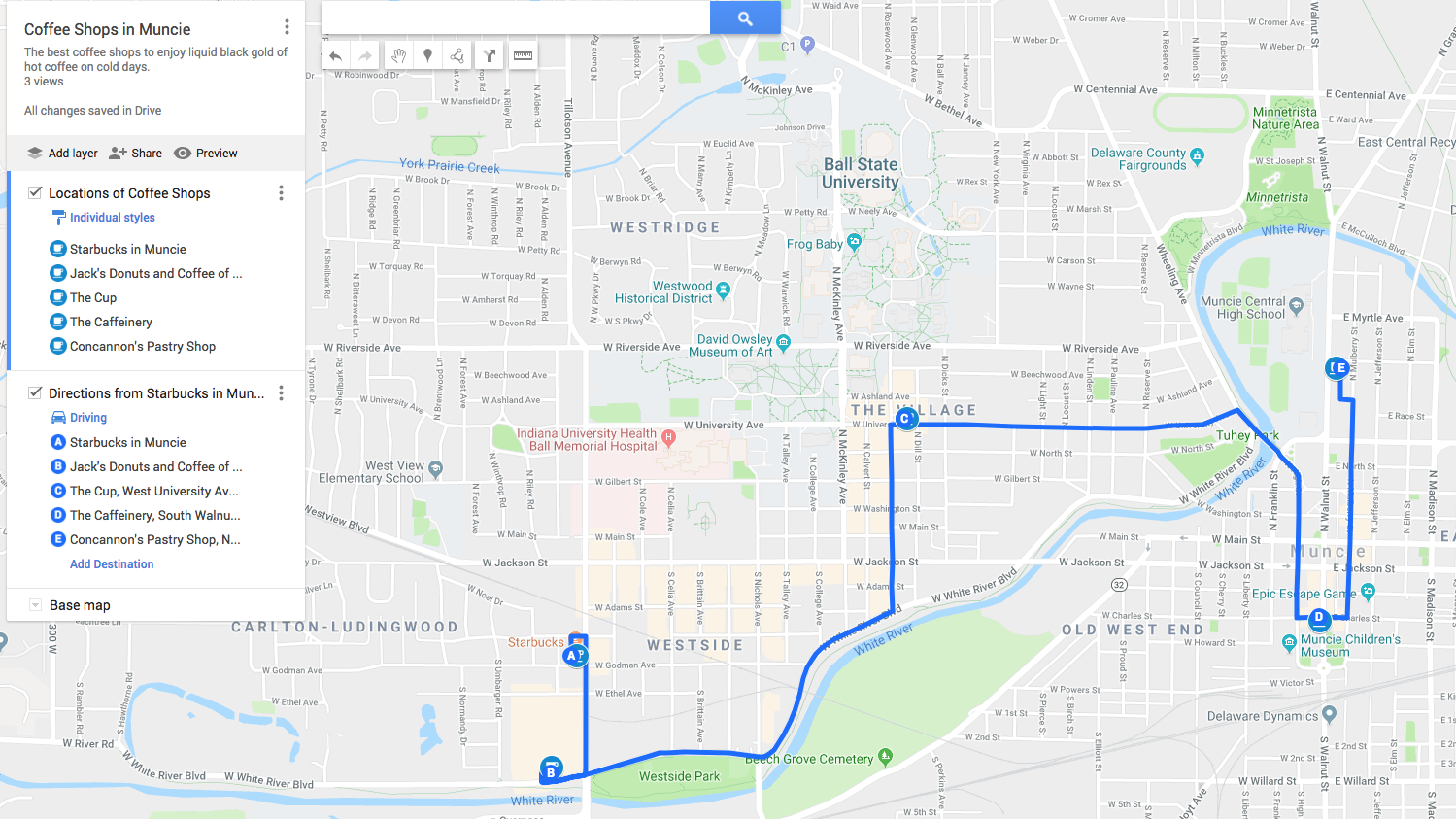This screenshot has width=1456, height=819.
Task: Select Concannon's Pastry Shop in Locations layer
Action: coord(142,347)
